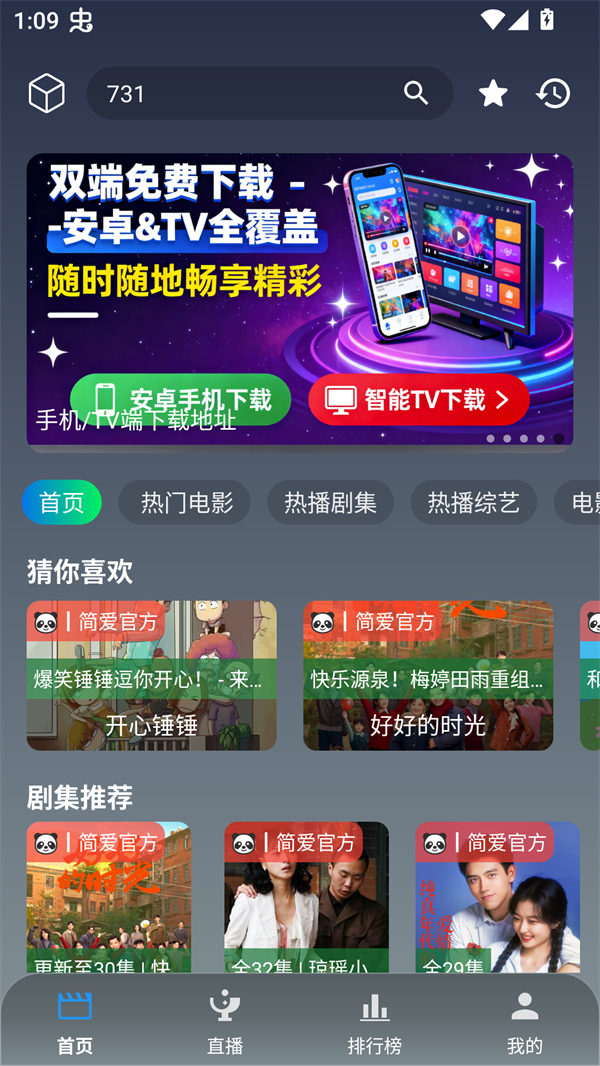
Task: Open the drama card marked 全29集
Action: point(497,897)
